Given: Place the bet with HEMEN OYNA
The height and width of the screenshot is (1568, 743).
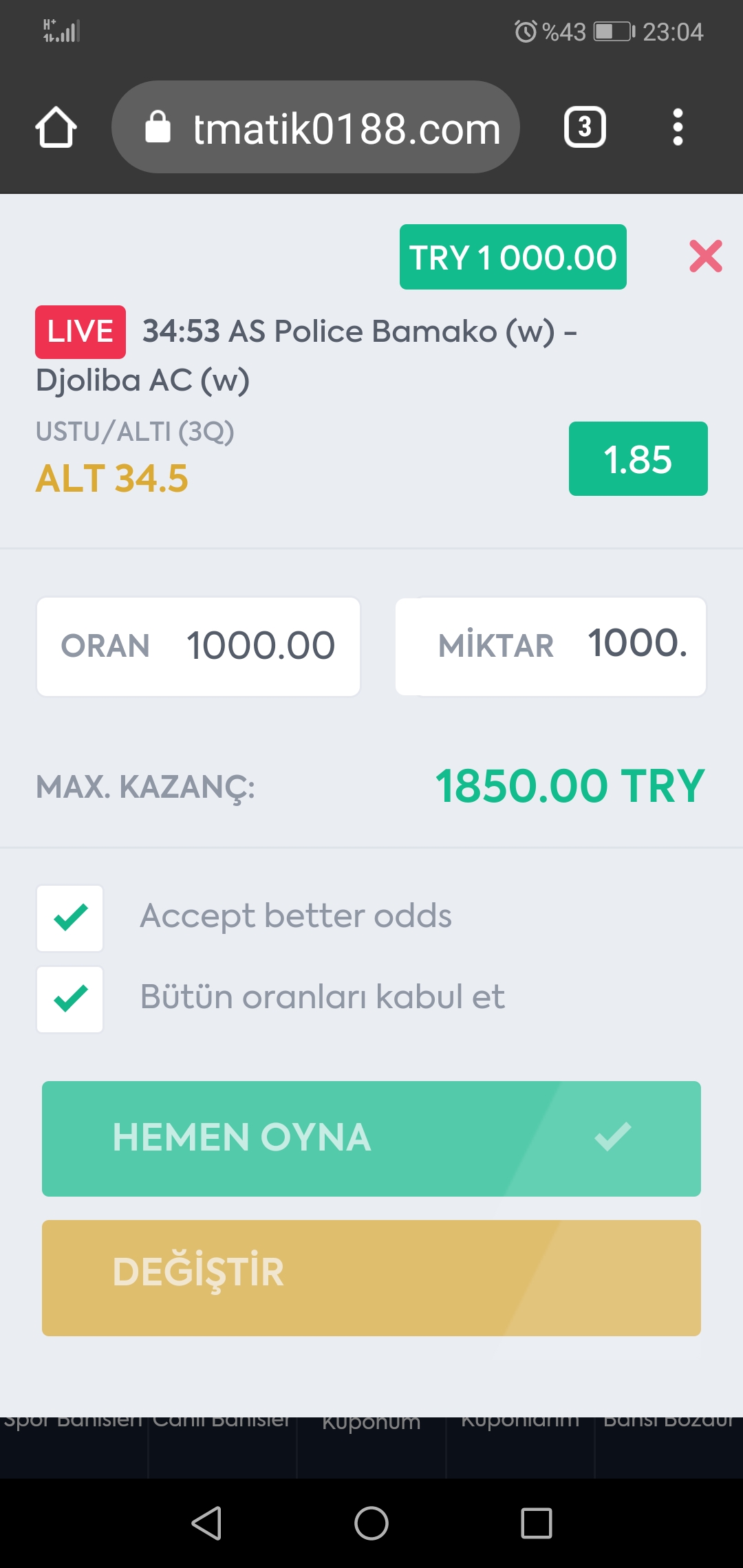Looking at the screenshot, I should tap(371, 1139).
